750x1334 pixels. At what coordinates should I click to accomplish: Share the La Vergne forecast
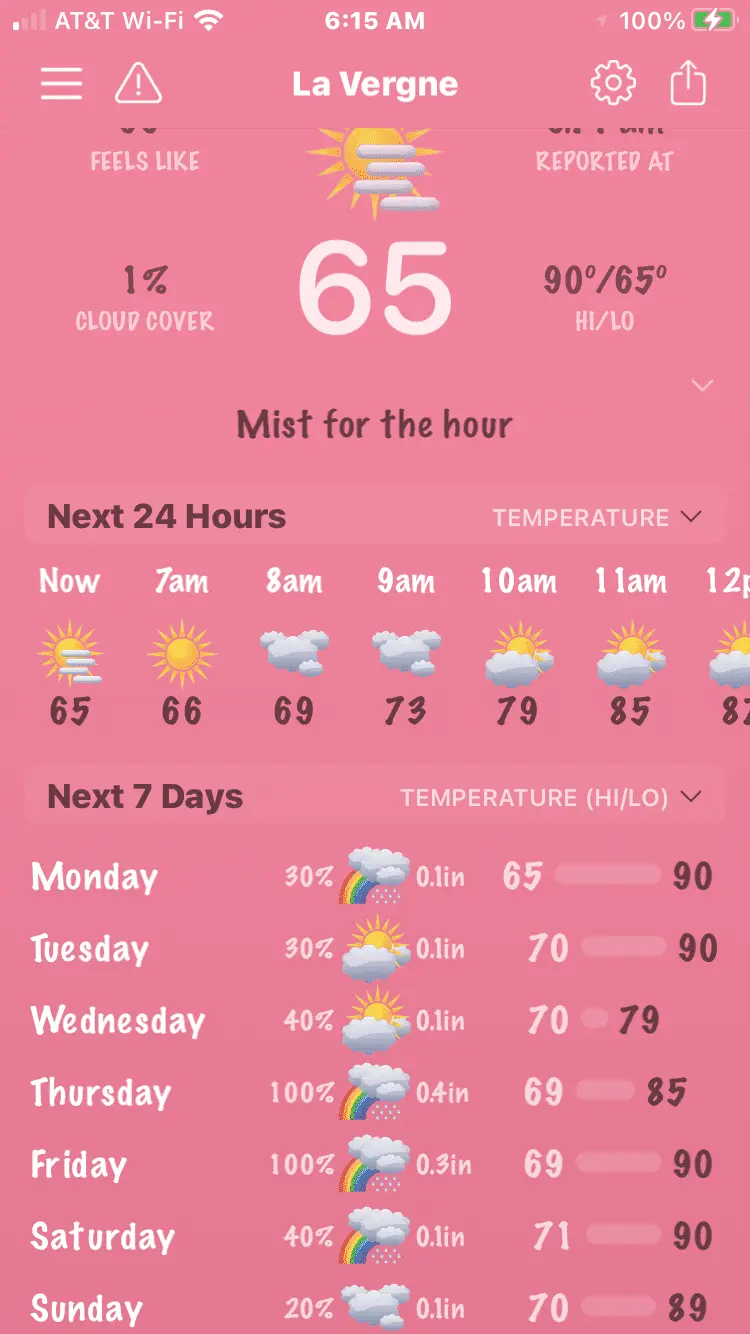tap(688, 84)
